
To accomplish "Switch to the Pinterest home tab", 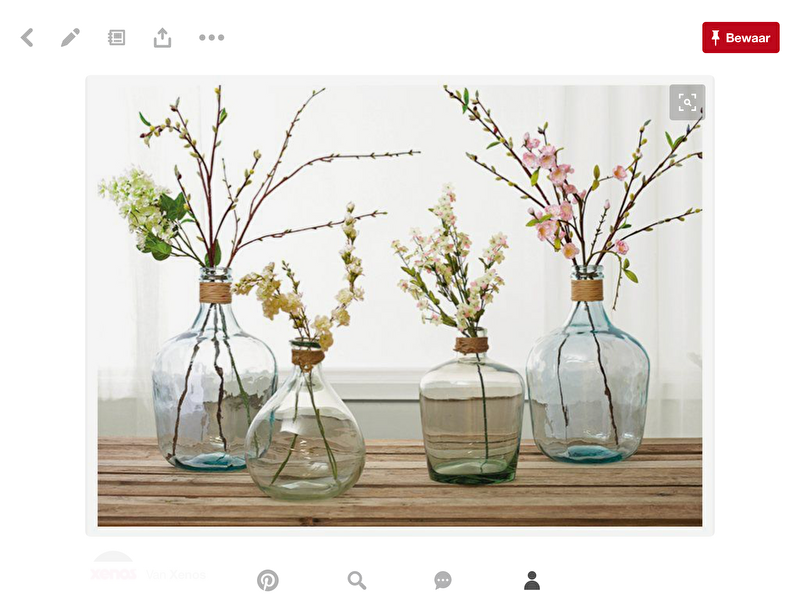I will click(268, 580).
